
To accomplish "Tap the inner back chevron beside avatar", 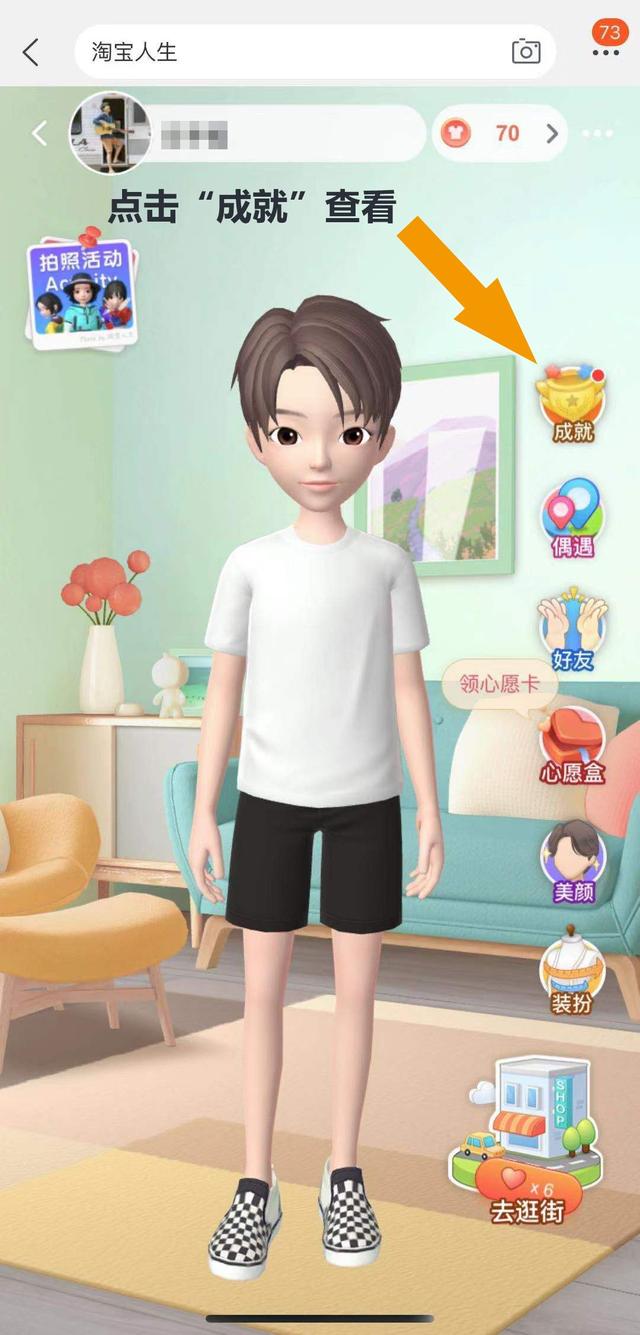I will click(x=40, y=133).
